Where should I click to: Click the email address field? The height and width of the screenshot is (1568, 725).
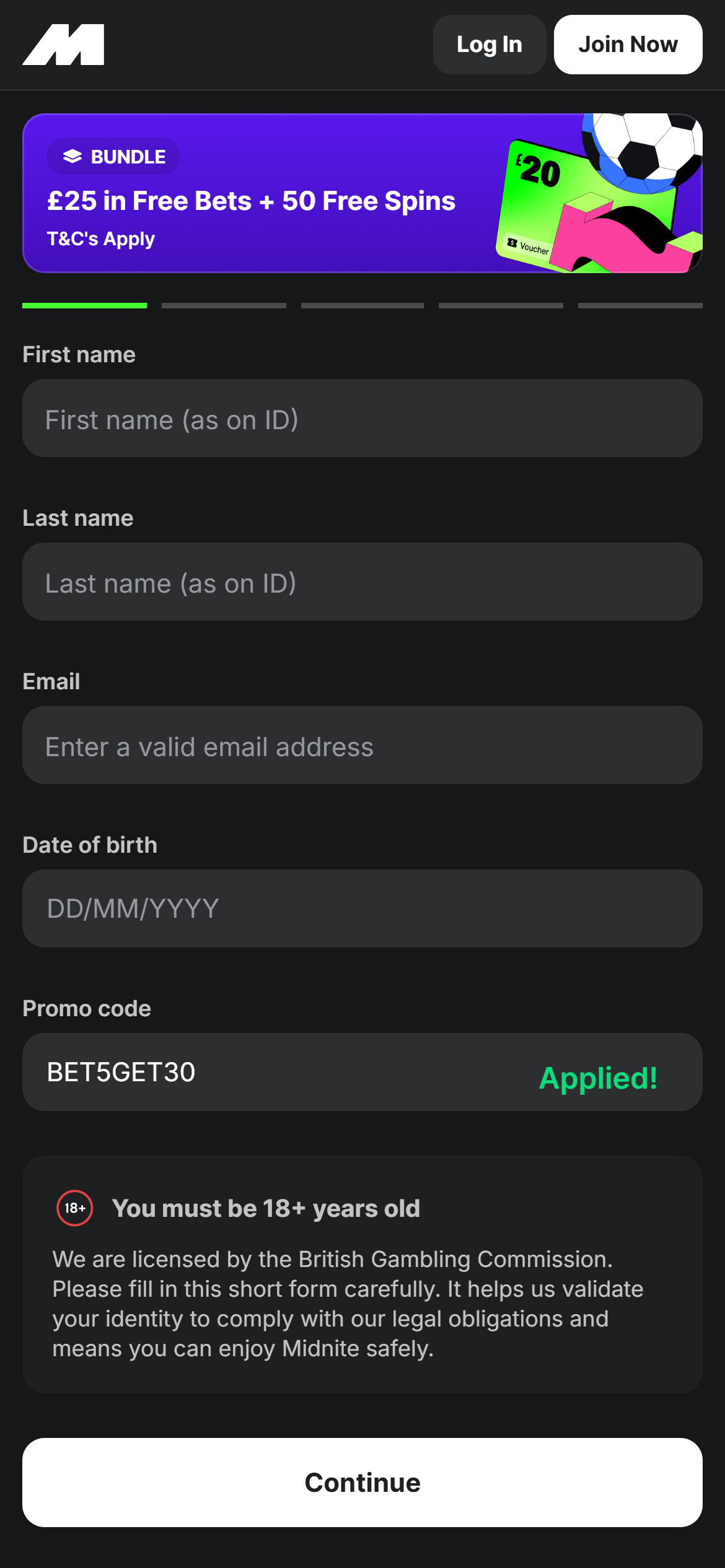[x=361, y=745]
